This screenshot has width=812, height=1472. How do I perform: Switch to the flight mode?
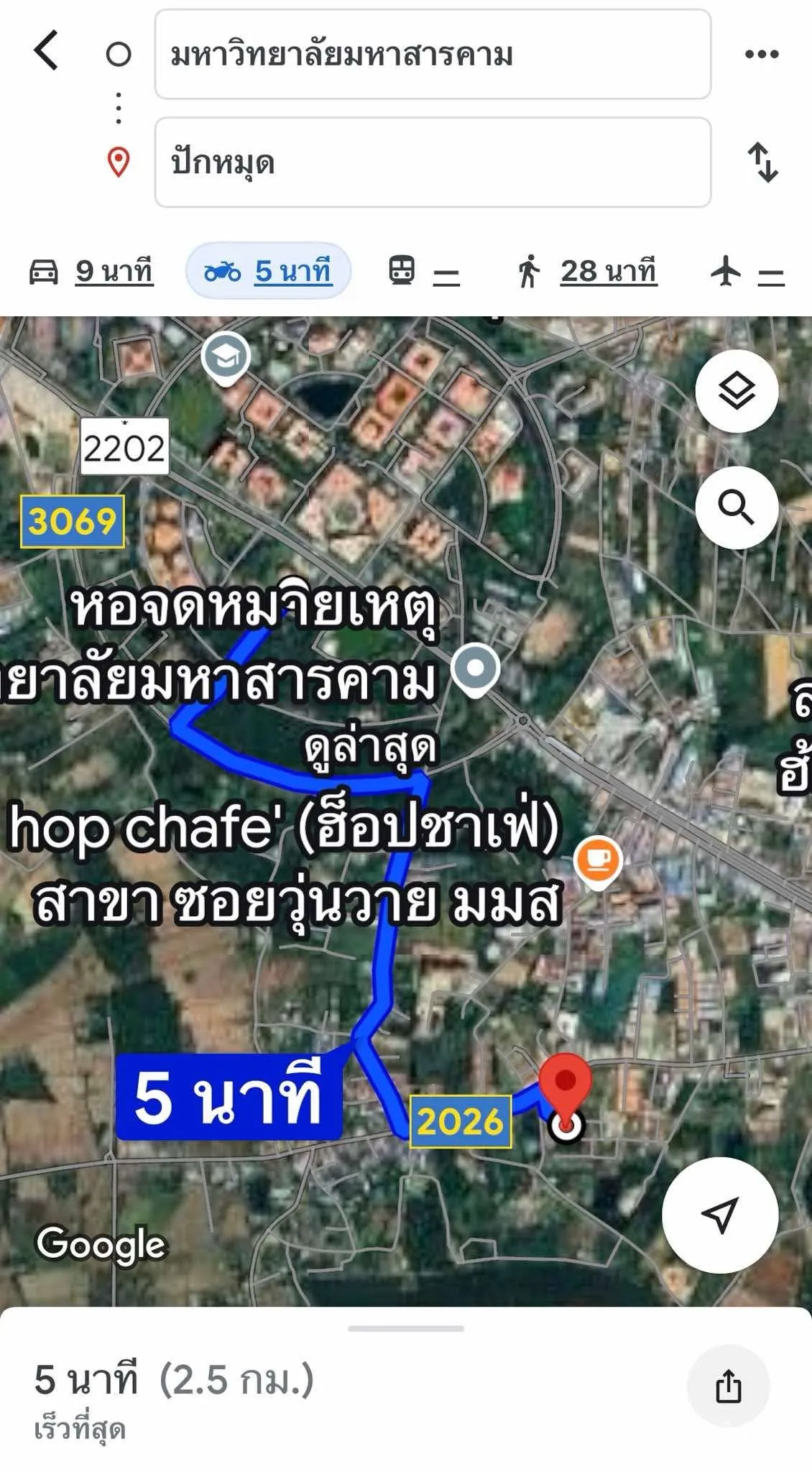click(747, 272)
